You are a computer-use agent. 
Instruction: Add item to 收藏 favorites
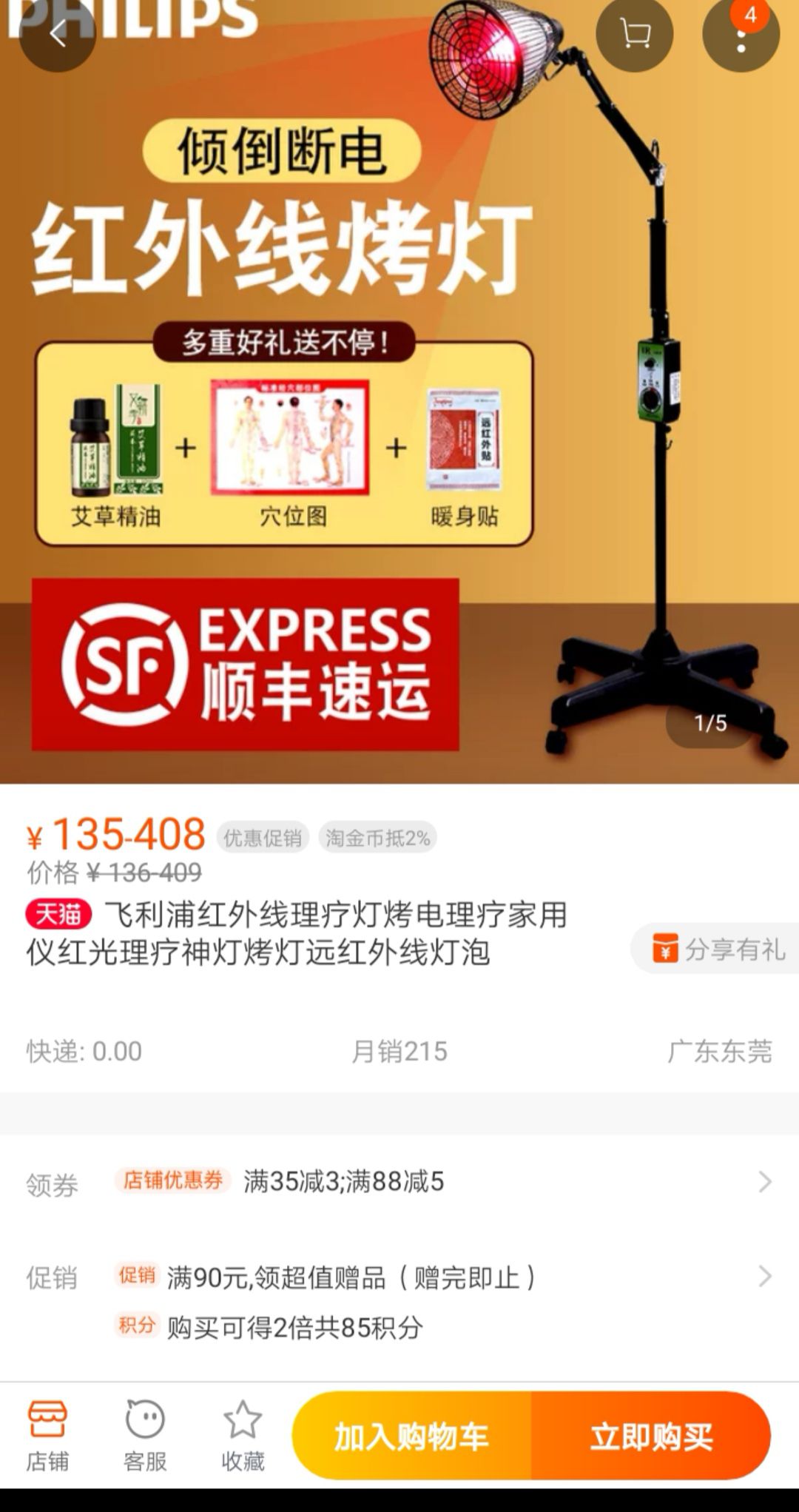(243, 1436)
